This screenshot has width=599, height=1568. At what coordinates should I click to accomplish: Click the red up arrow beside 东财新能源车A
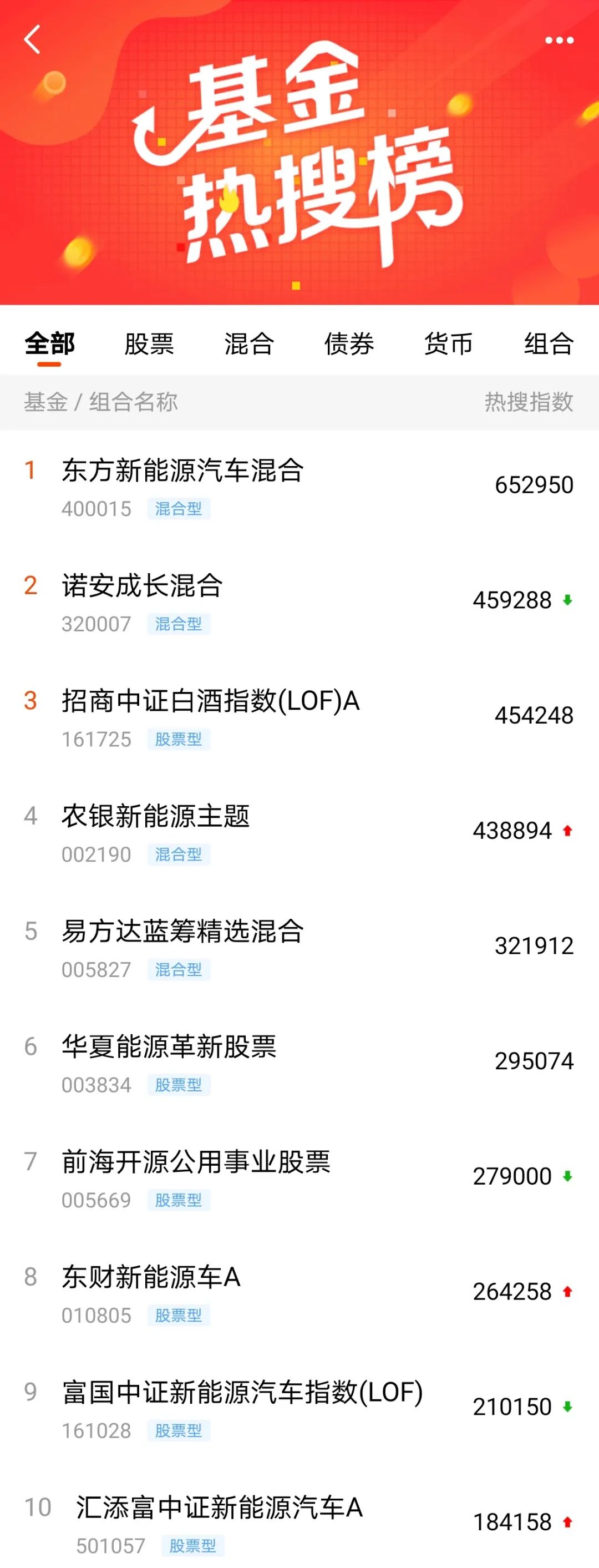point(567,1291)
